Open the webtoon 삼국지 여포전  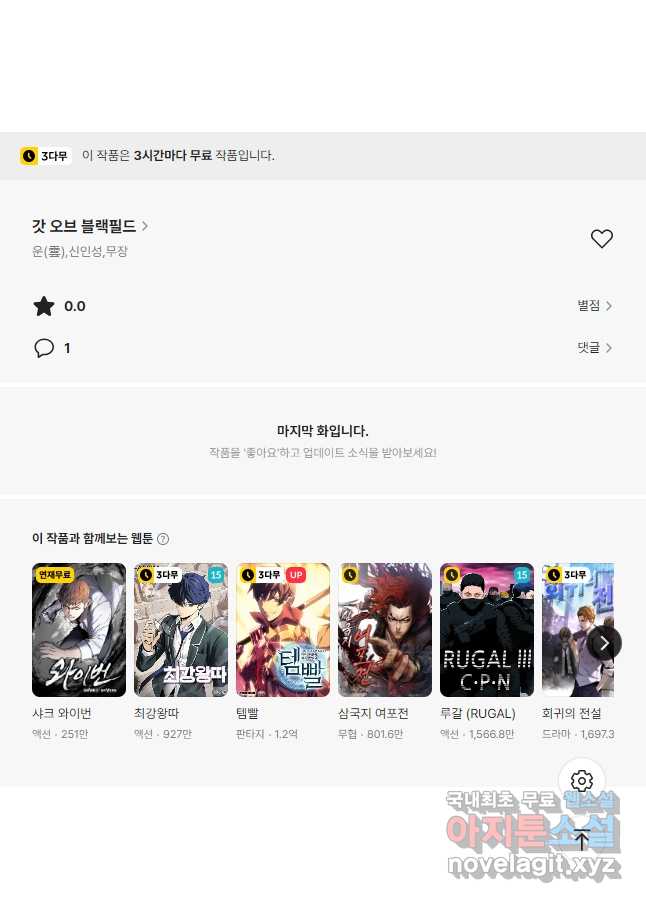point(385,630)
